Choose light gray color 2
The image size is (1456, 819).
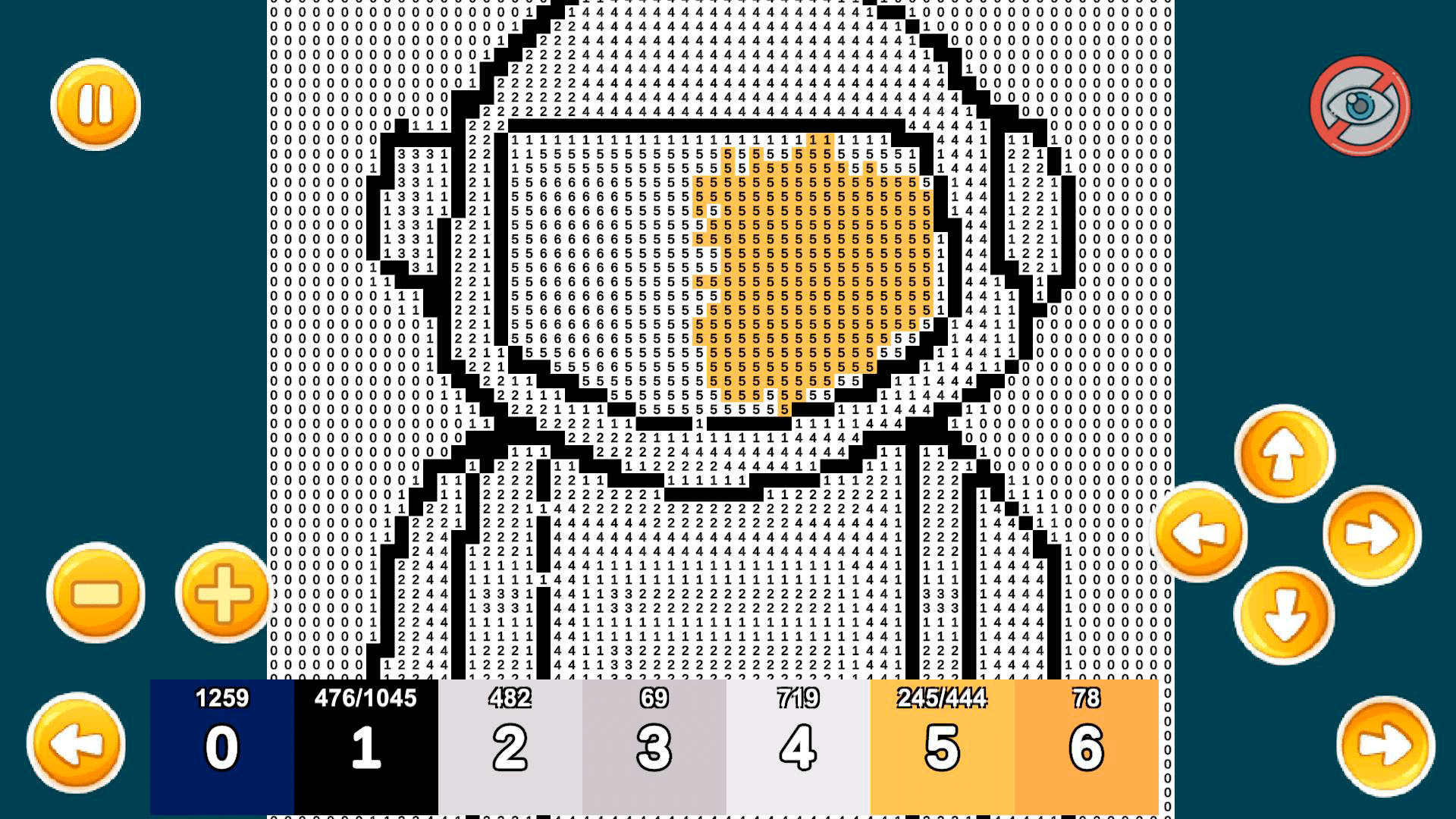coord(510,747)
